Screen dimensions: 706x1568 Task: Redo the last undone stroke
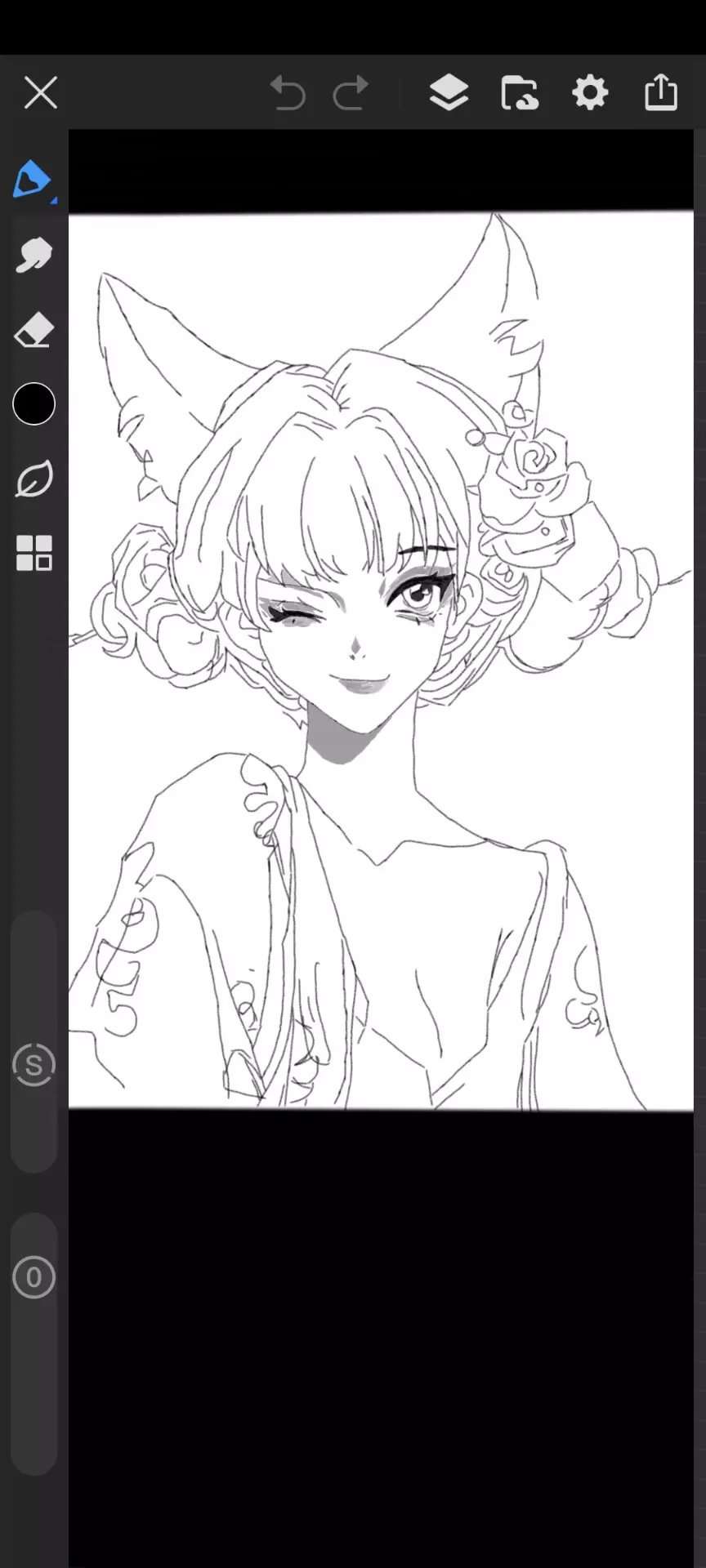tap(351, 92)
